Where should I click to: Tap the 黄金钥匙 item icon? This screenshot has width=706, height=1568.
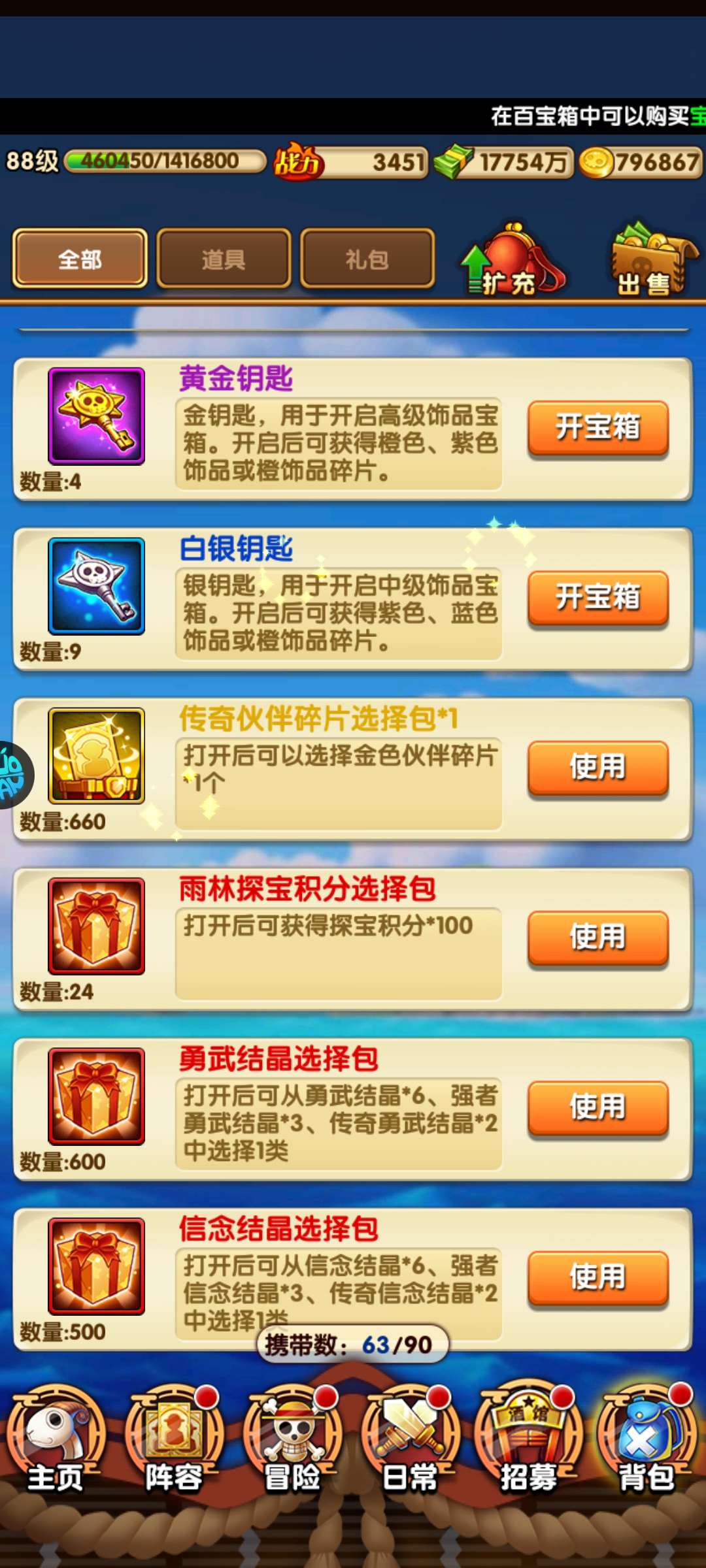(96, 416)
